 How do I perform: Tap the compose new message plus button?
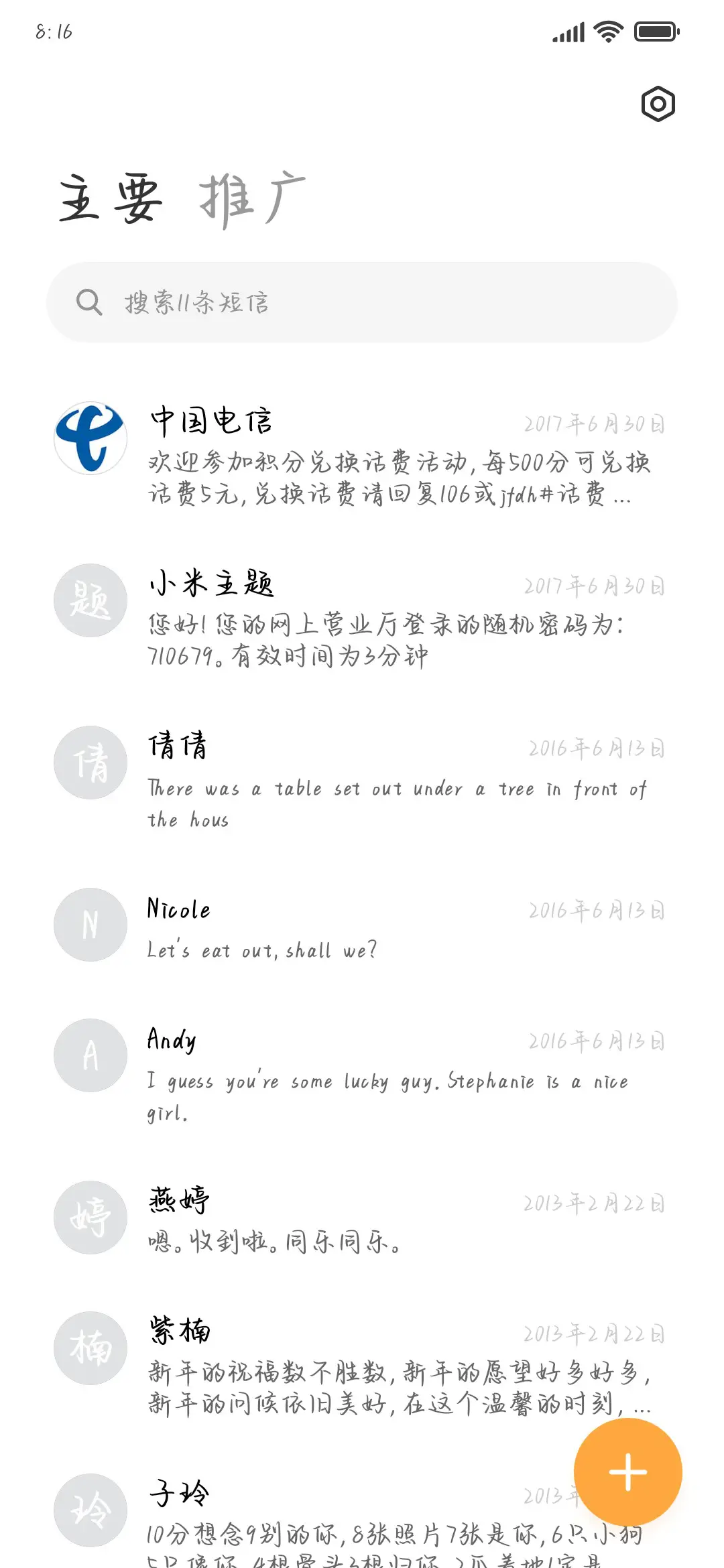pyautogui.click(x=627, y=1470)
